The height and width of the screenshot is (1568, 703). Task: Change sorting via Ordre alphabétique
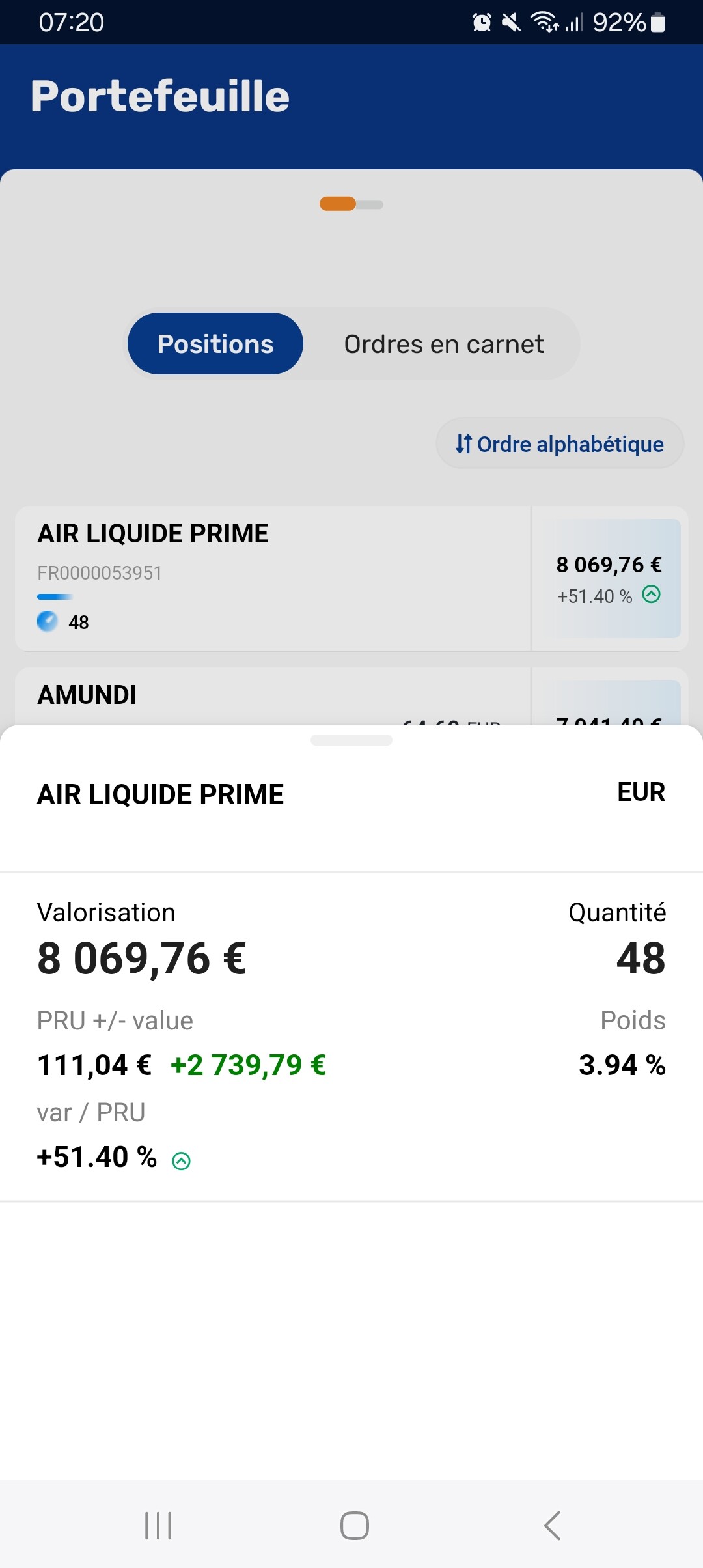560,444
